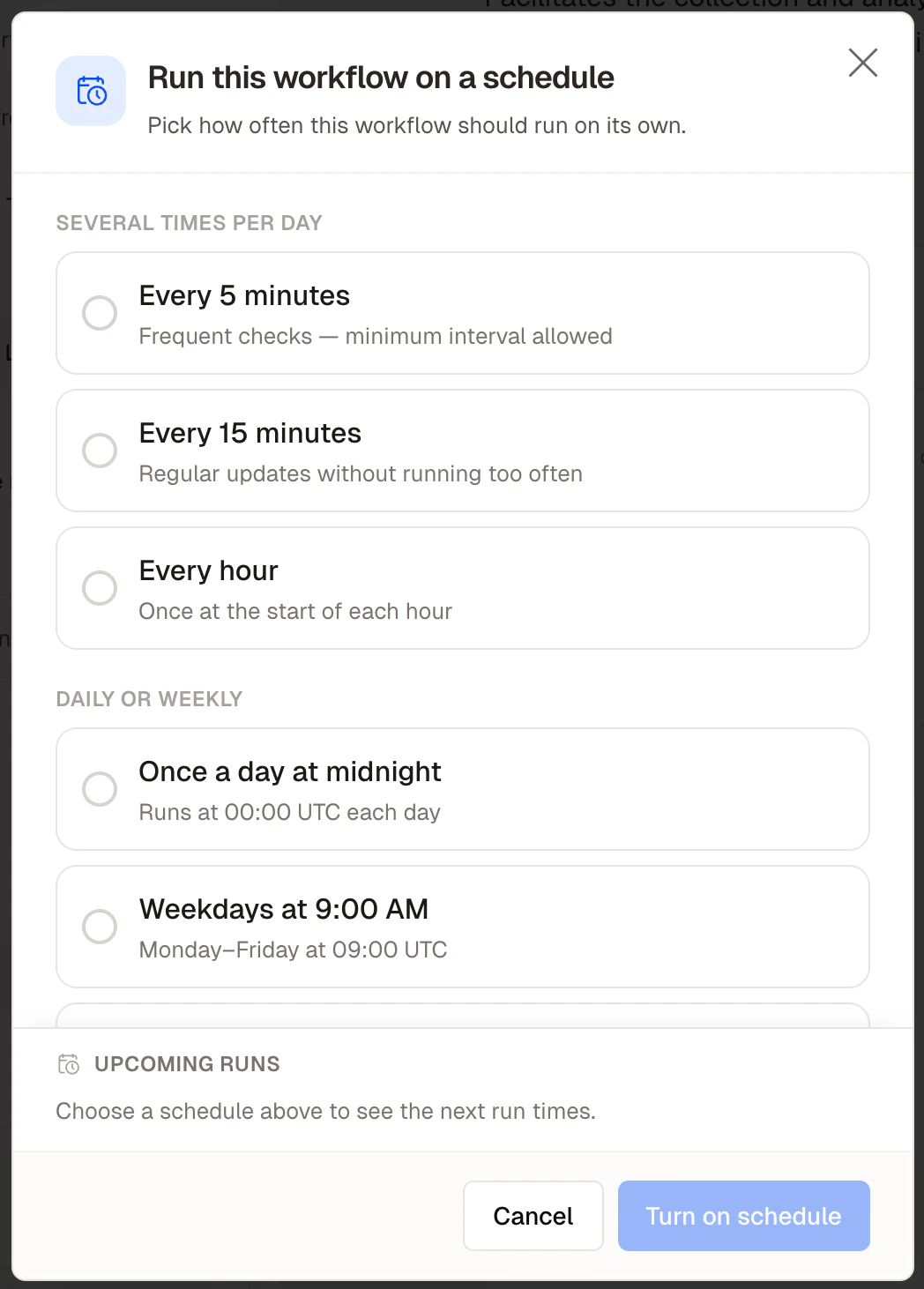Tap Turn on schedule
The image size is (924, 1289).
tap(743, 1216)
